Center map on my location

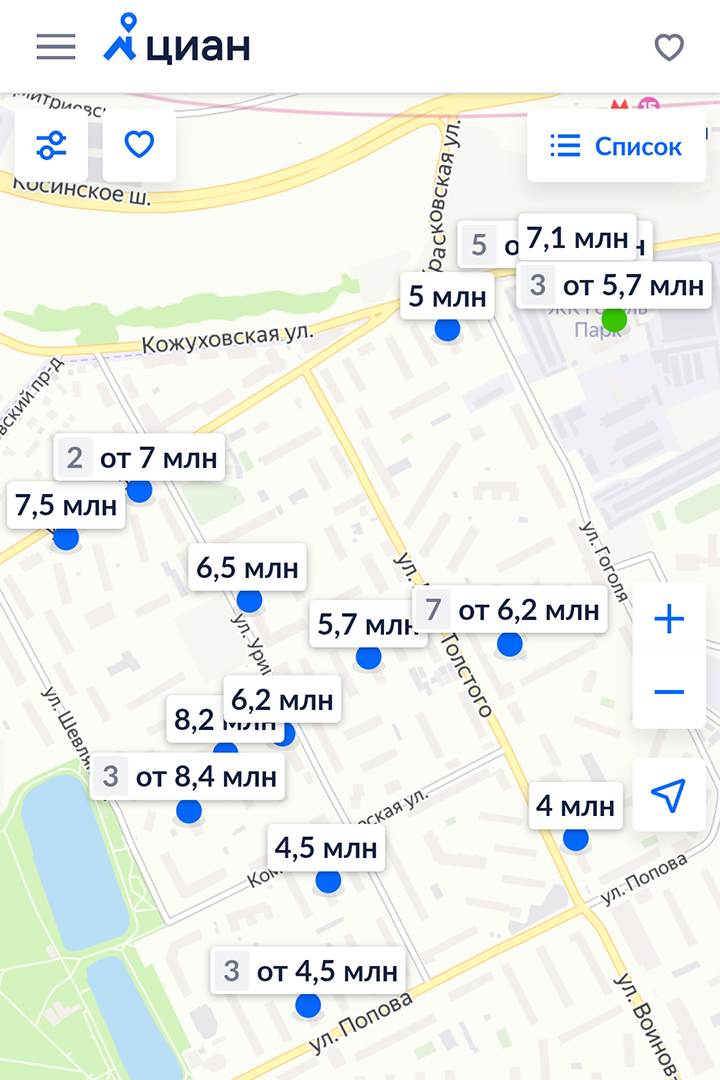point(668,795)
